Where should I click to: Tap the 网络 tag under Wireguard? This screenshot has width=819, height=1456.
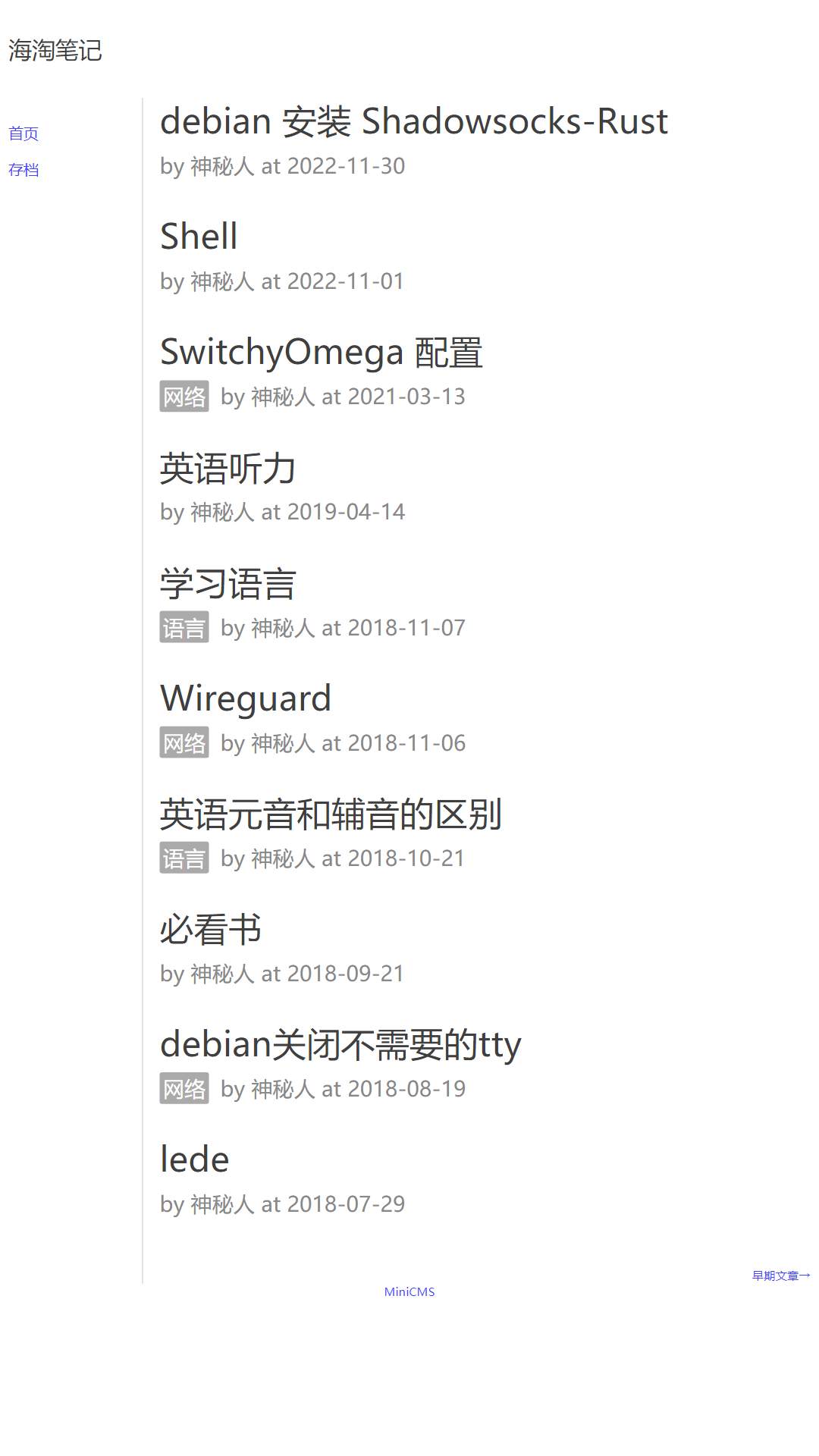pyautogui.click(x=184, y=742)
